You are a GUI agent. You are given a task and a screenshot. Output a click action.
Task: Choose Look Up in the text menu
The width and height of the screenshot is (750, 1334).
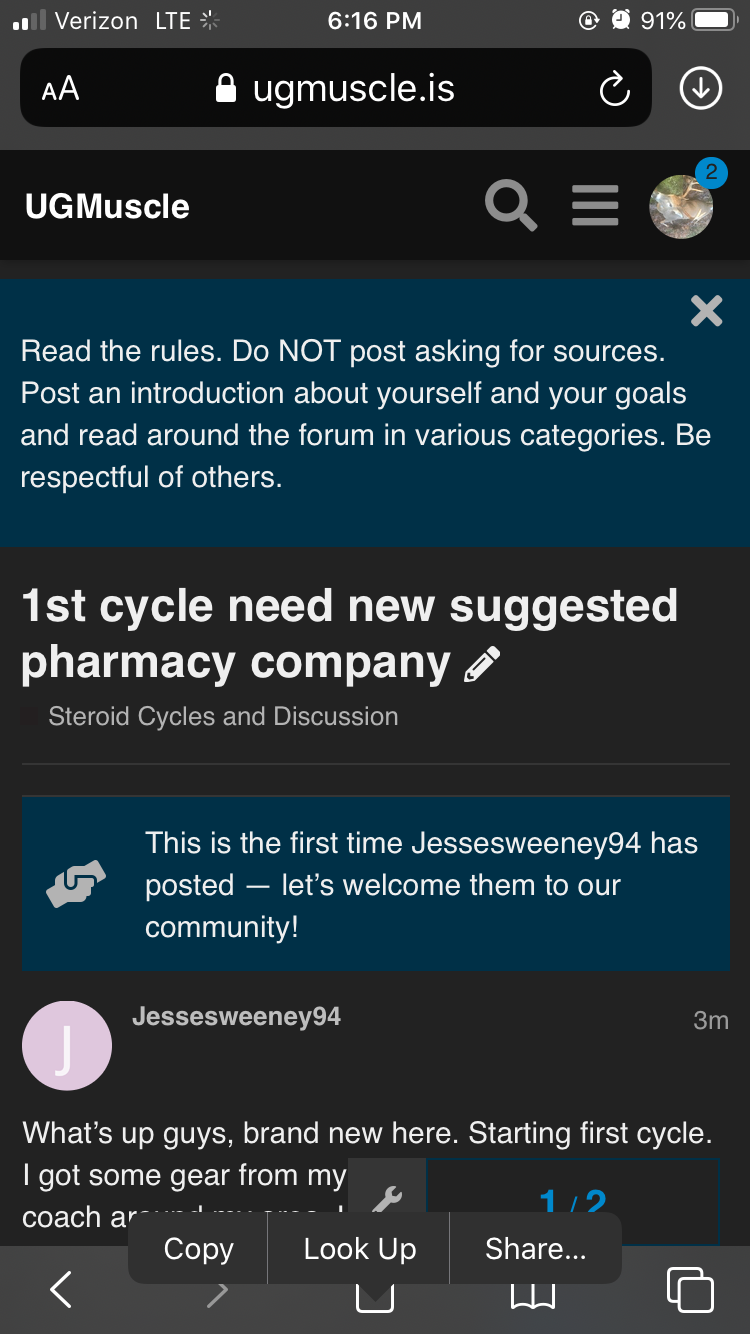(359, 1249)
